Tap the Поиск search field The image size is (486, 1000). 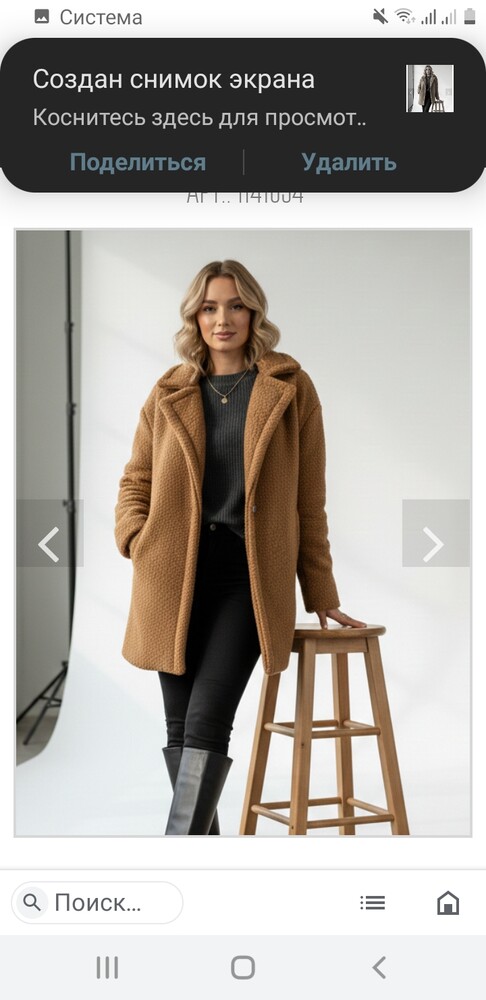97,902
